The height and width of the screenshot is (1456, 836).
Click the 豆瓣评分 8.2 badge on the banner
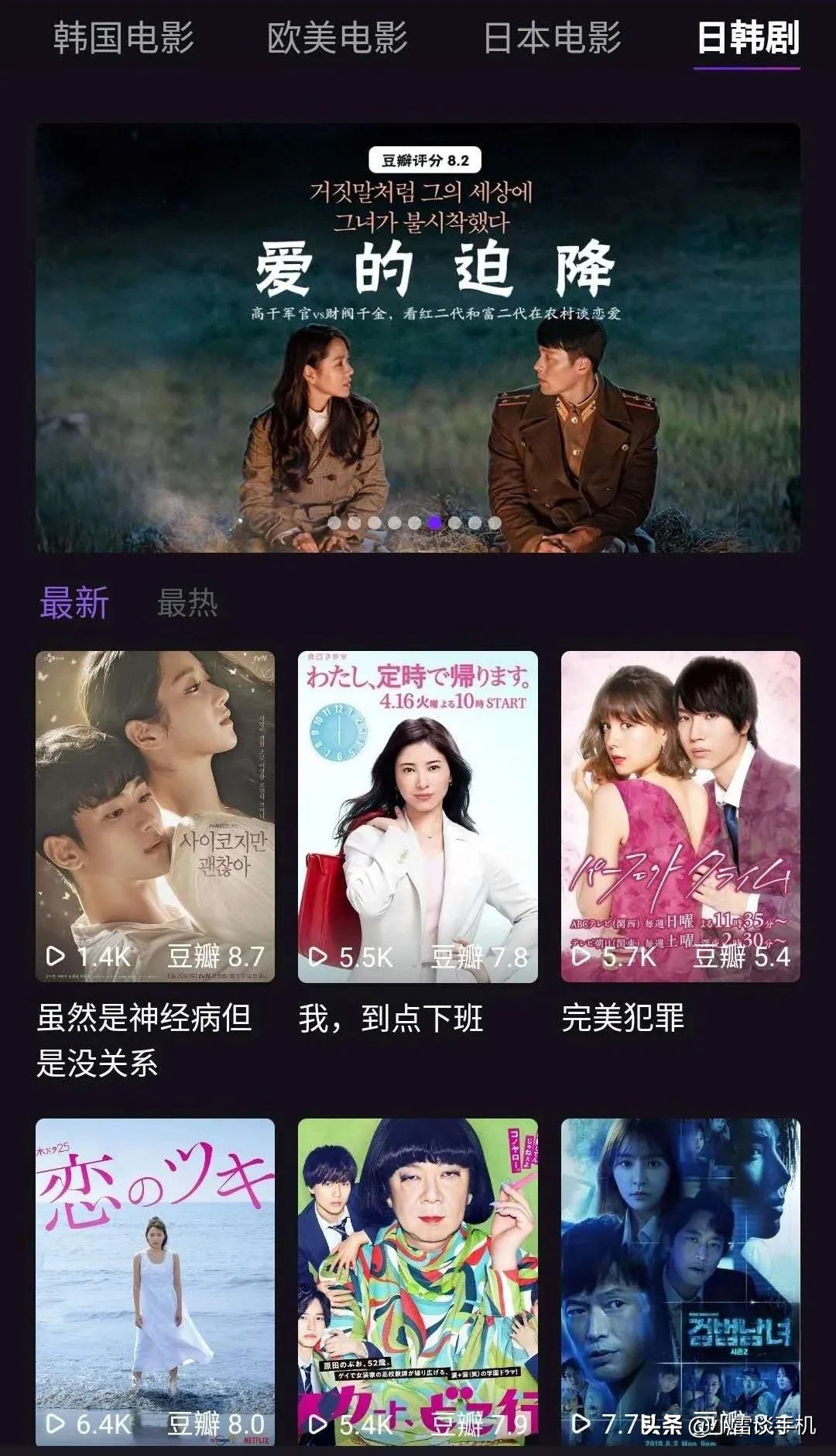pyautogui.click(x=425, y=161)
